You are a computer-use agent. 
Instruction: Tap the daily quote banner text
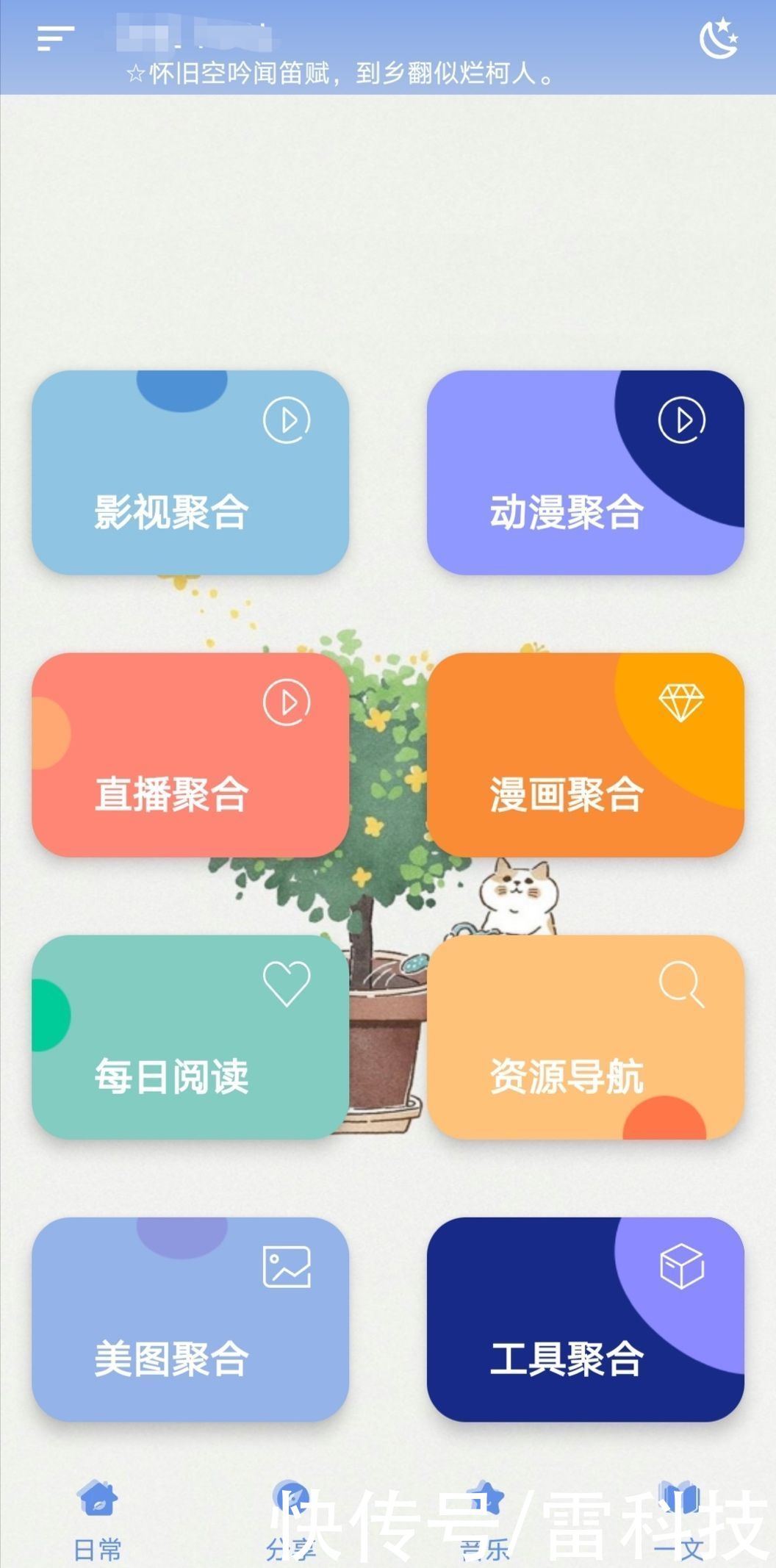pyautogui.click(x=339, y=73)
